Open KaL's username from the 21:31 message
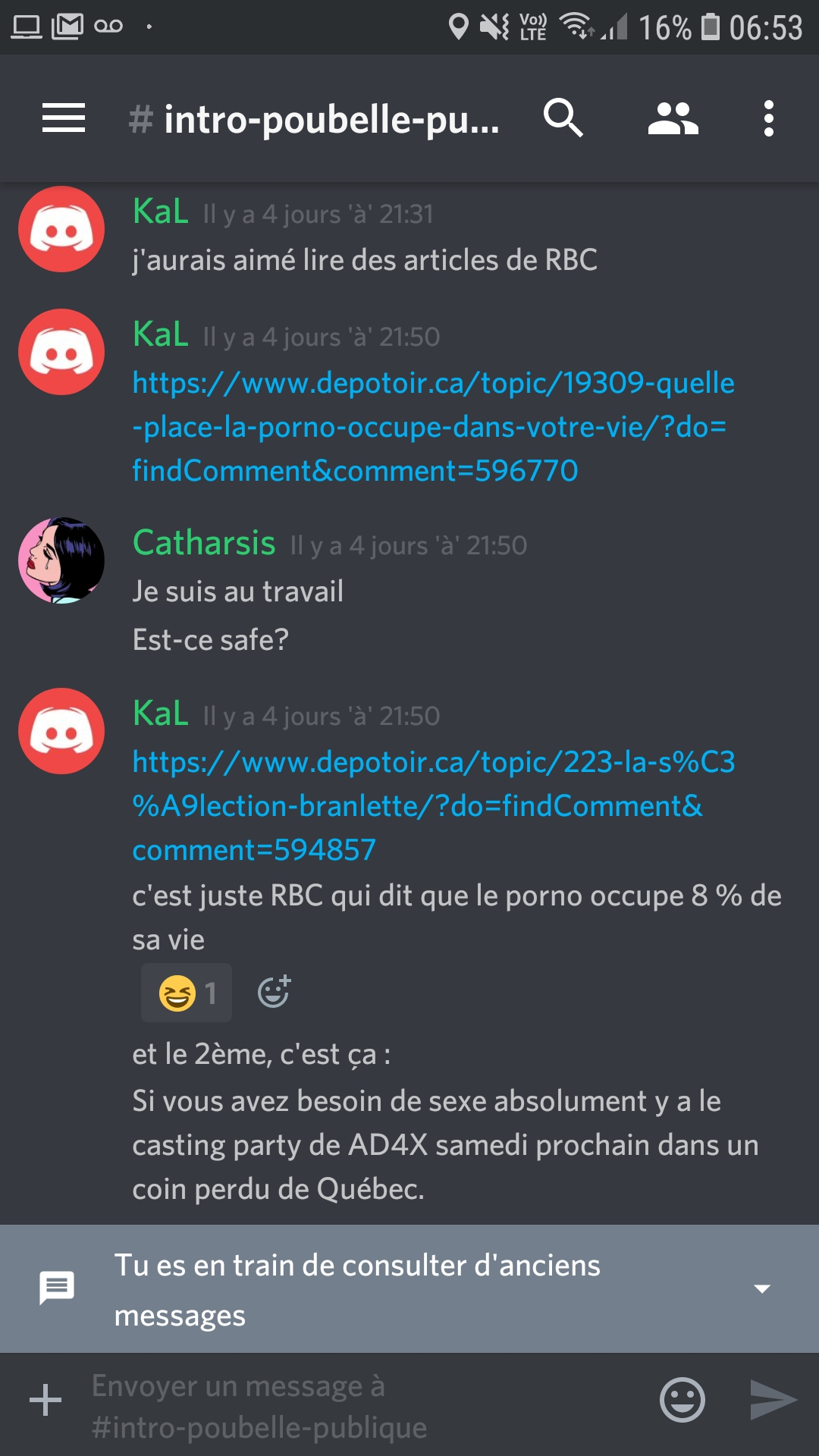The image size is (819, 1456). click(x=161, y=212)
